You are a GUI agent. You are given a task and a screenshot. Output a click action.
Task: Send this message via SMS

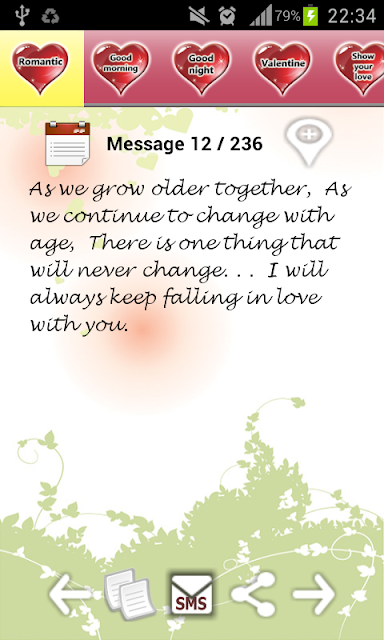click(x=192, y=594)
